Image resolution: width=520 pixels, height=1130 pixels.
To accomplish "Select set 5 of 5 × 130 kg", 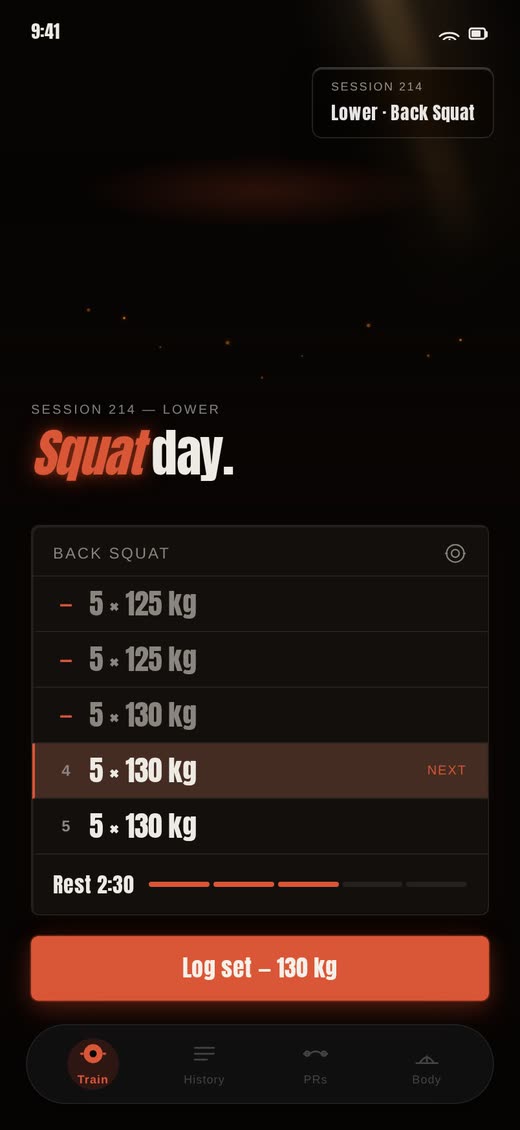I will [260, 826].
